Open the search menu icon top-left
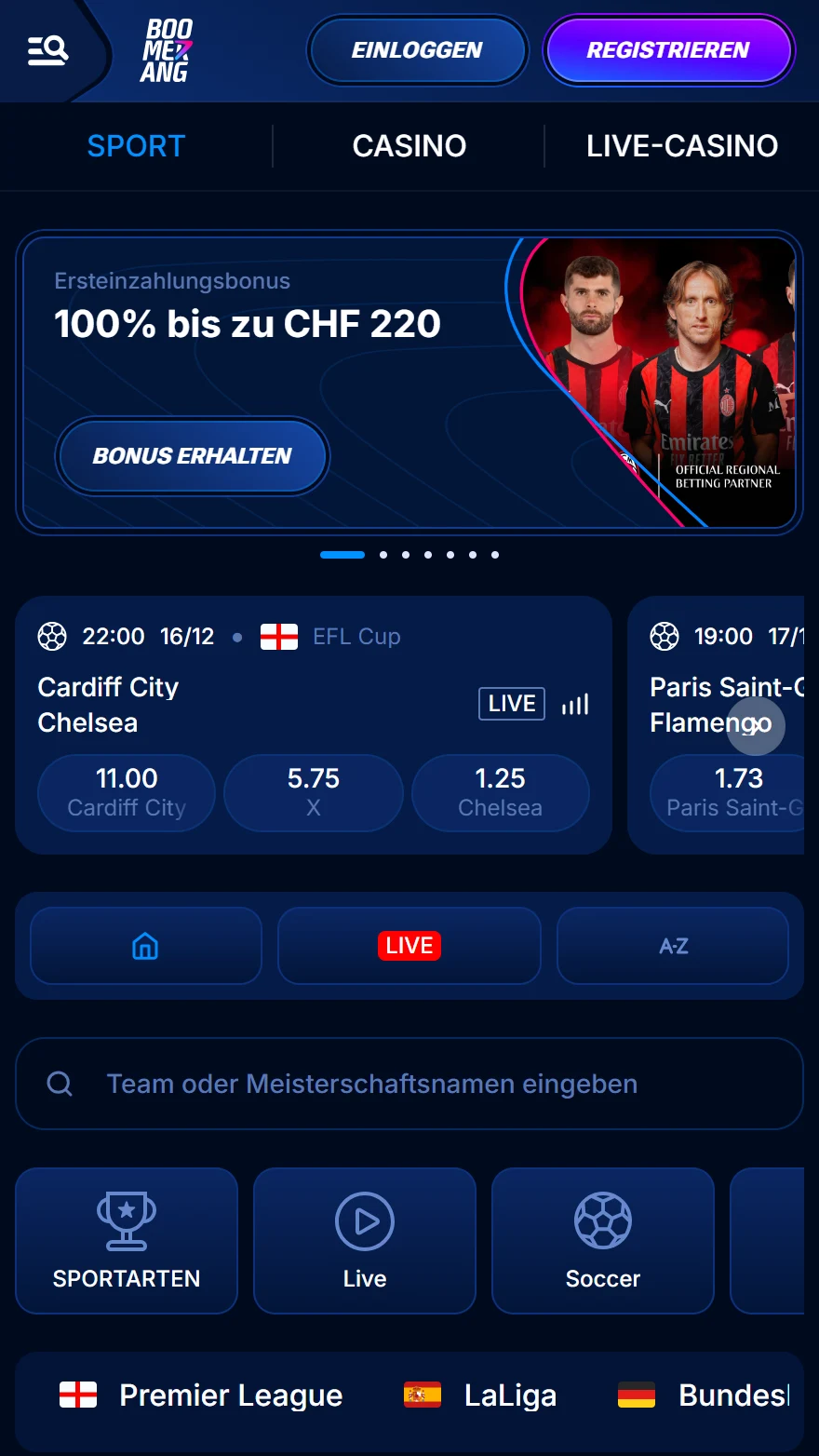 tap(47, 50)
